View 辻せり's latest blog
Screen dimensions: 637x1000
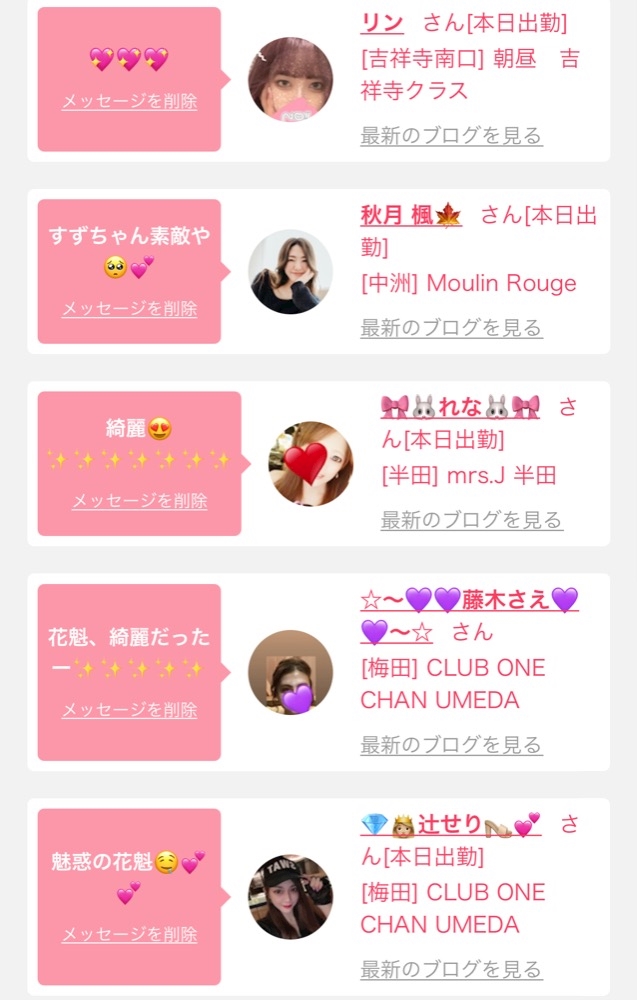click(451, 969)
